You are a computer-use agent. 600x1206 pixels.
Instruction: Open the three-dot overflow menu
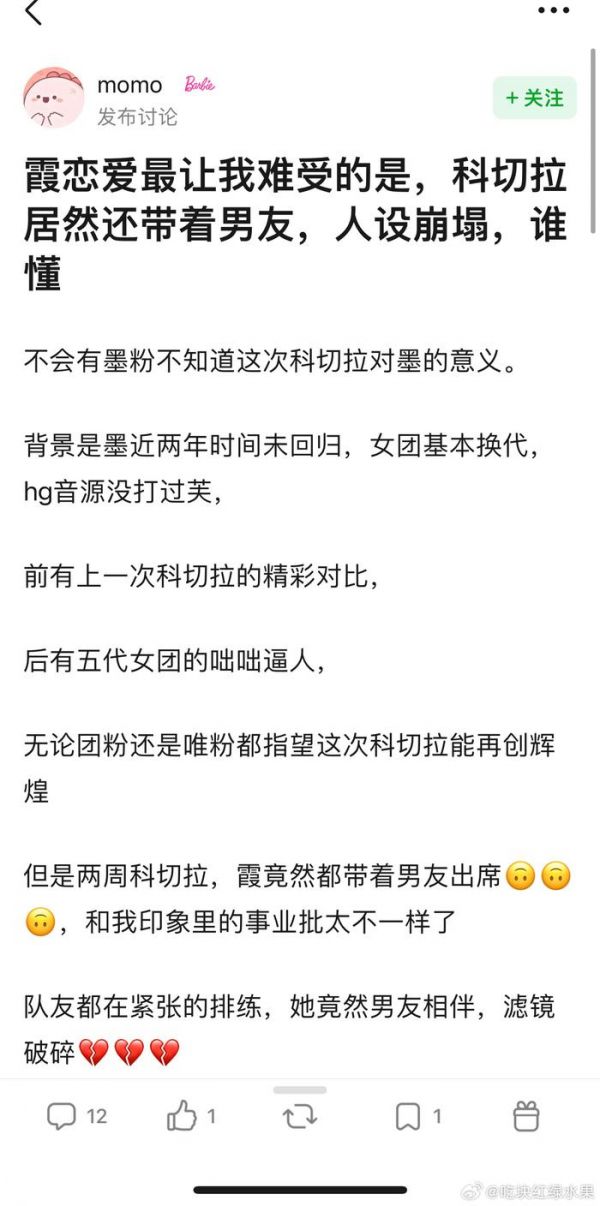point(553,11)
